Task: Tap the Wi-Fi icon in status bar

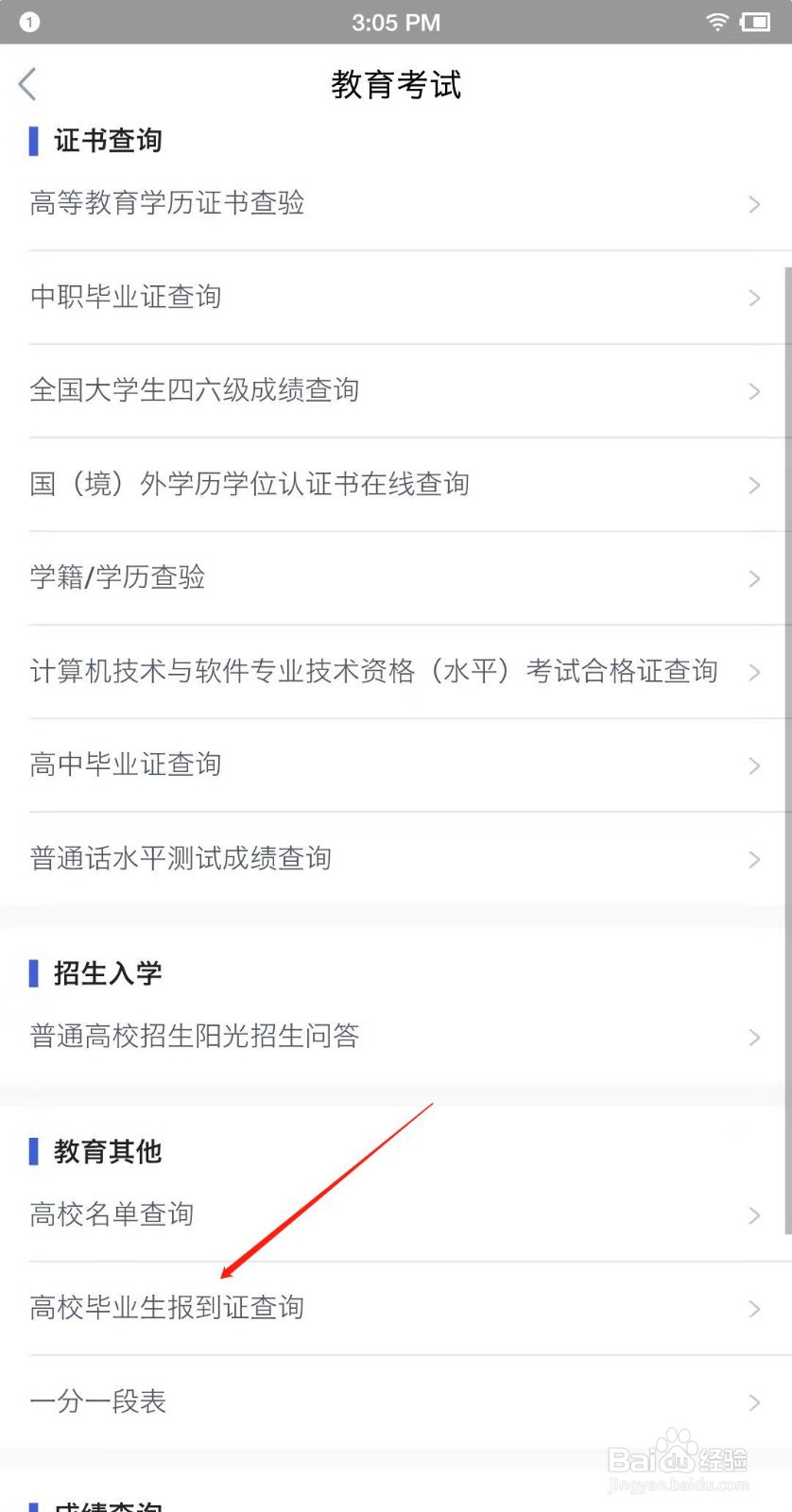Action: [x=718, y=22]
